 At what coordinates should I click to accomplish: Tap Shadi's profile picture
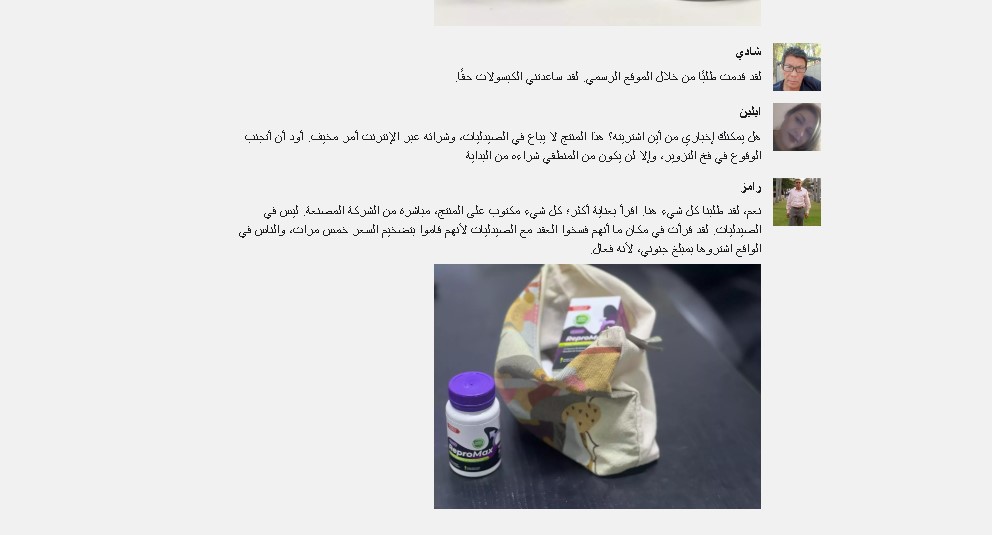coord(796,67)
